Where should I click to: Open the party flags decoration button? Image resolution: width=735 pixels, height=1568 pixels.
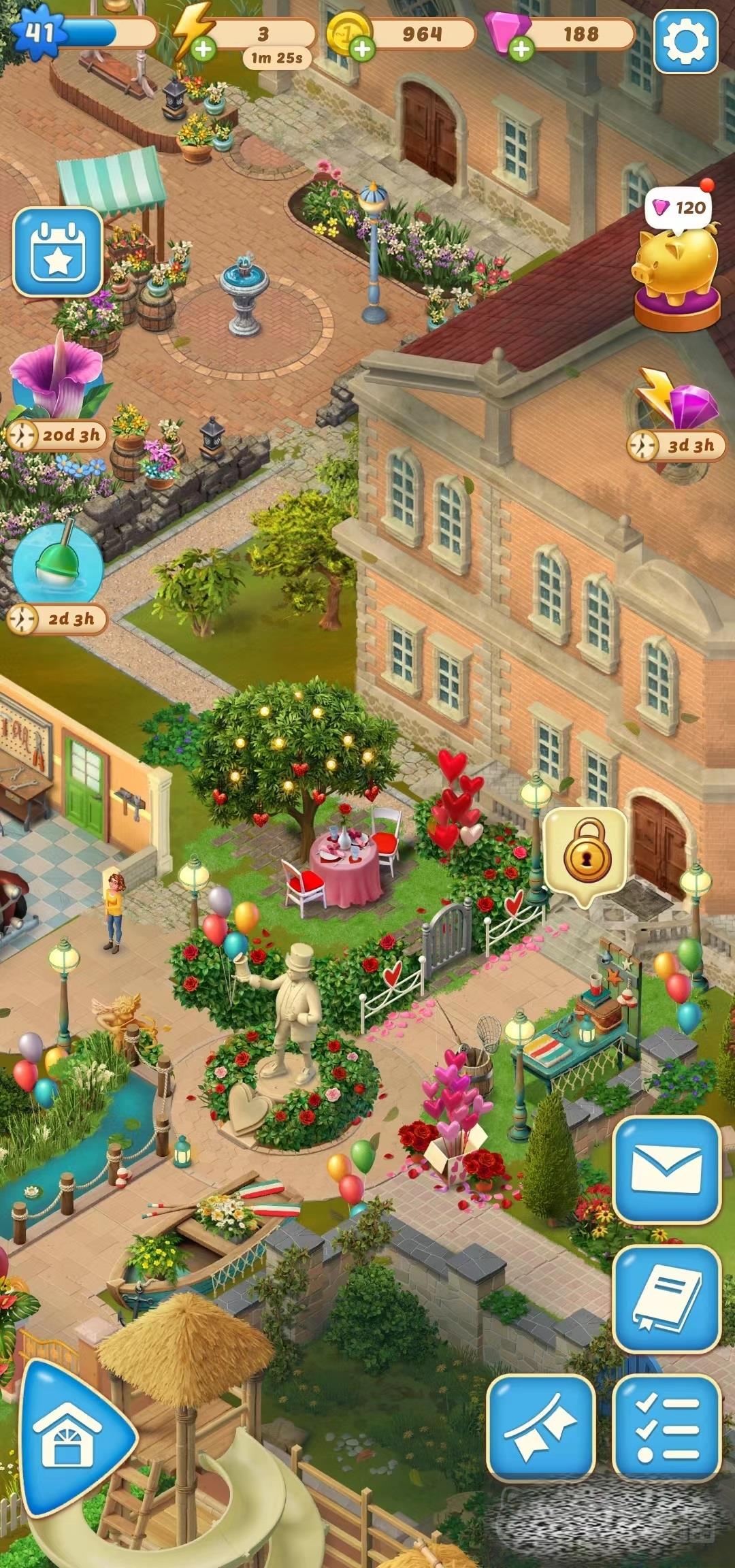[541, 1427]
